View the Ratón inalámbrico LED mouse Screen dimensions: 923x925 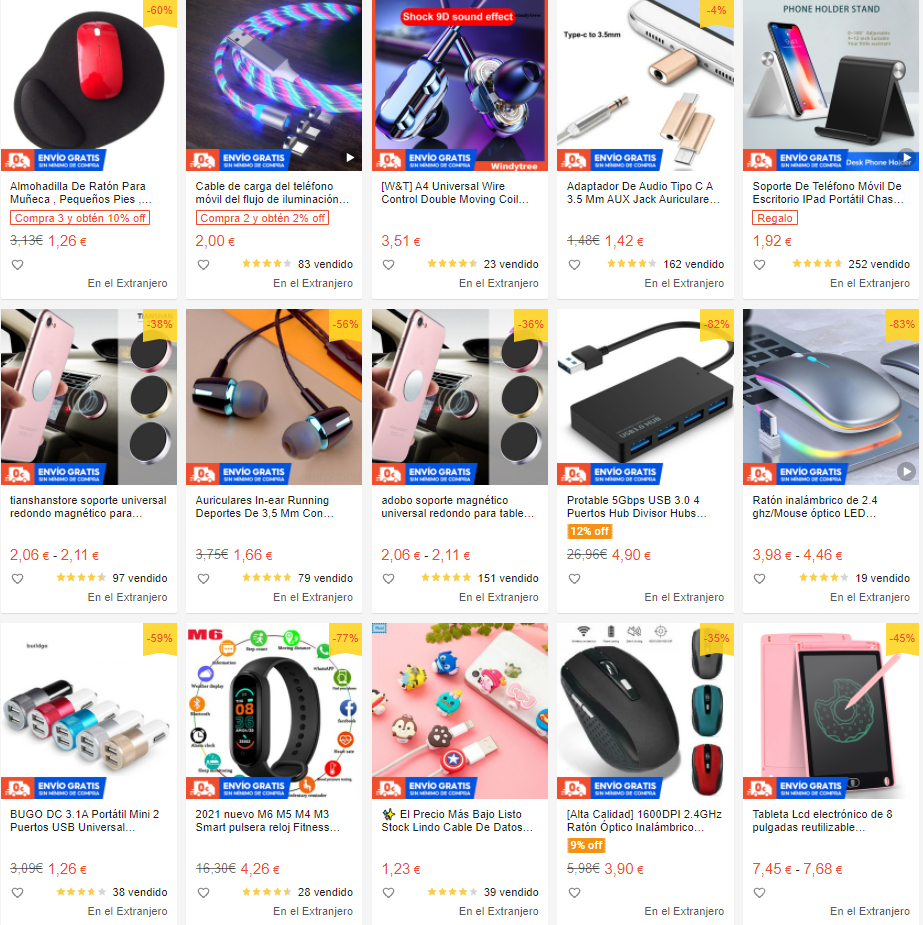pos(830,507)
